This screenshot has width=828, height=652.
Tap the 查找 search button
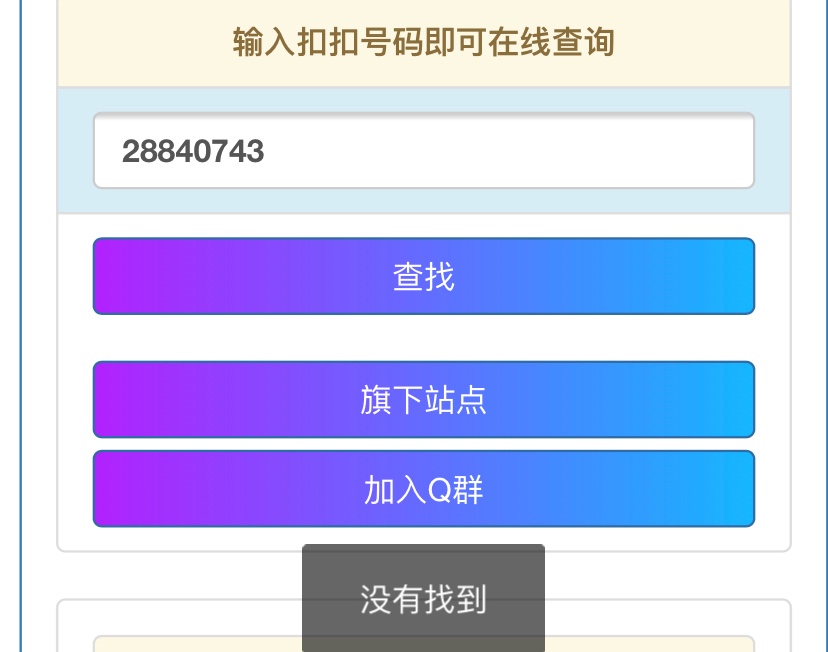pyautogui.click(x=423, y=276)
